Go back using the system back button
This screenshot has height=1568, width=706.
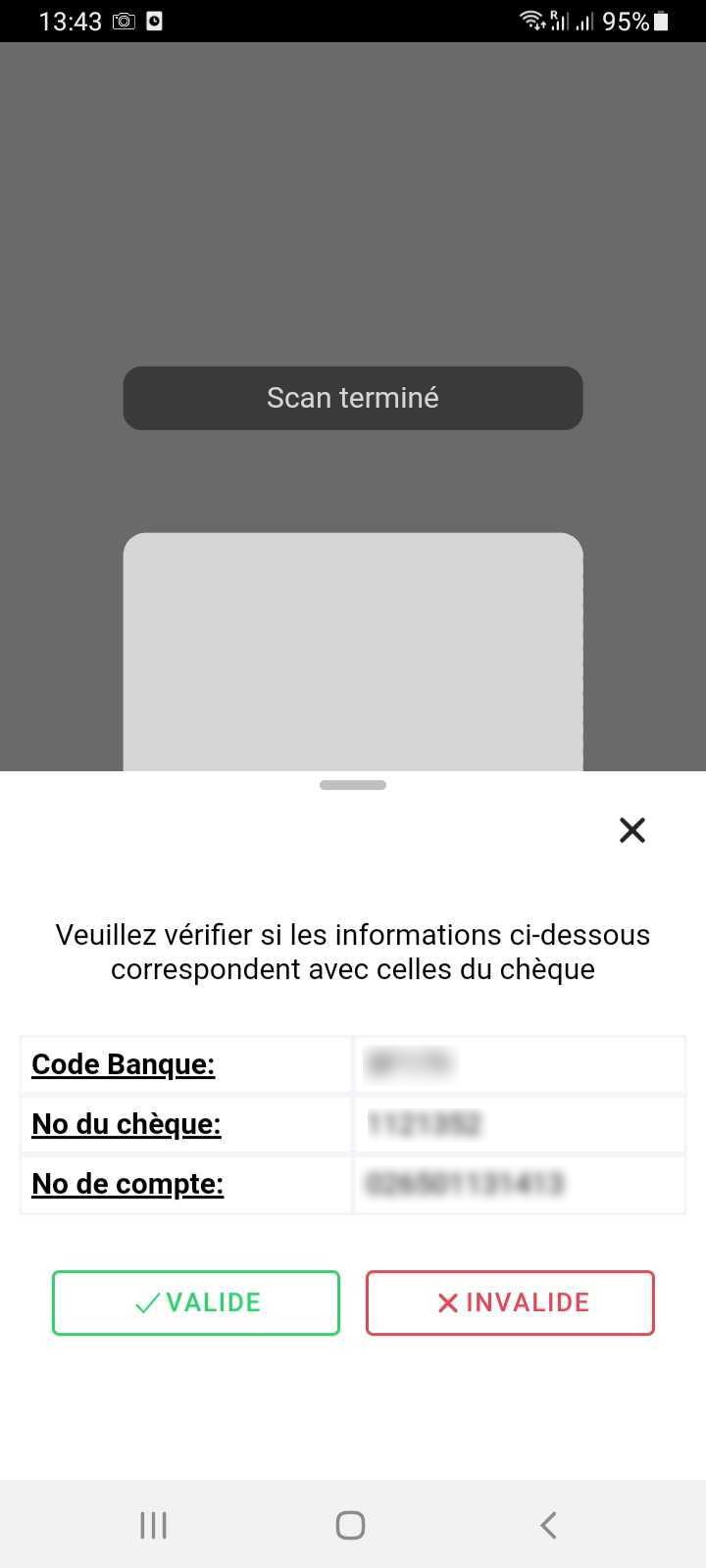(548, 1525)
